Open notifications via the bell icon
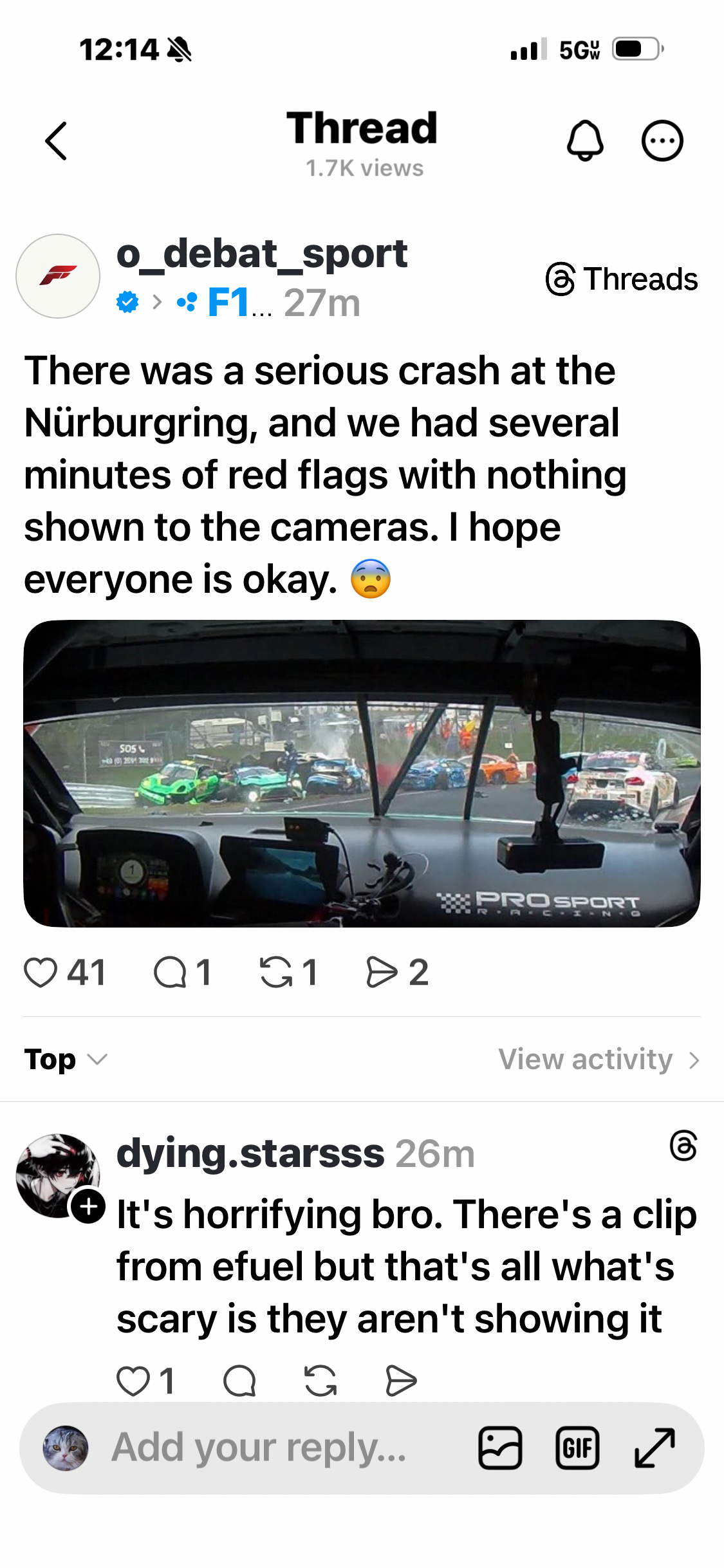Viewport: 724px width, 1568px height. point(586,141)
